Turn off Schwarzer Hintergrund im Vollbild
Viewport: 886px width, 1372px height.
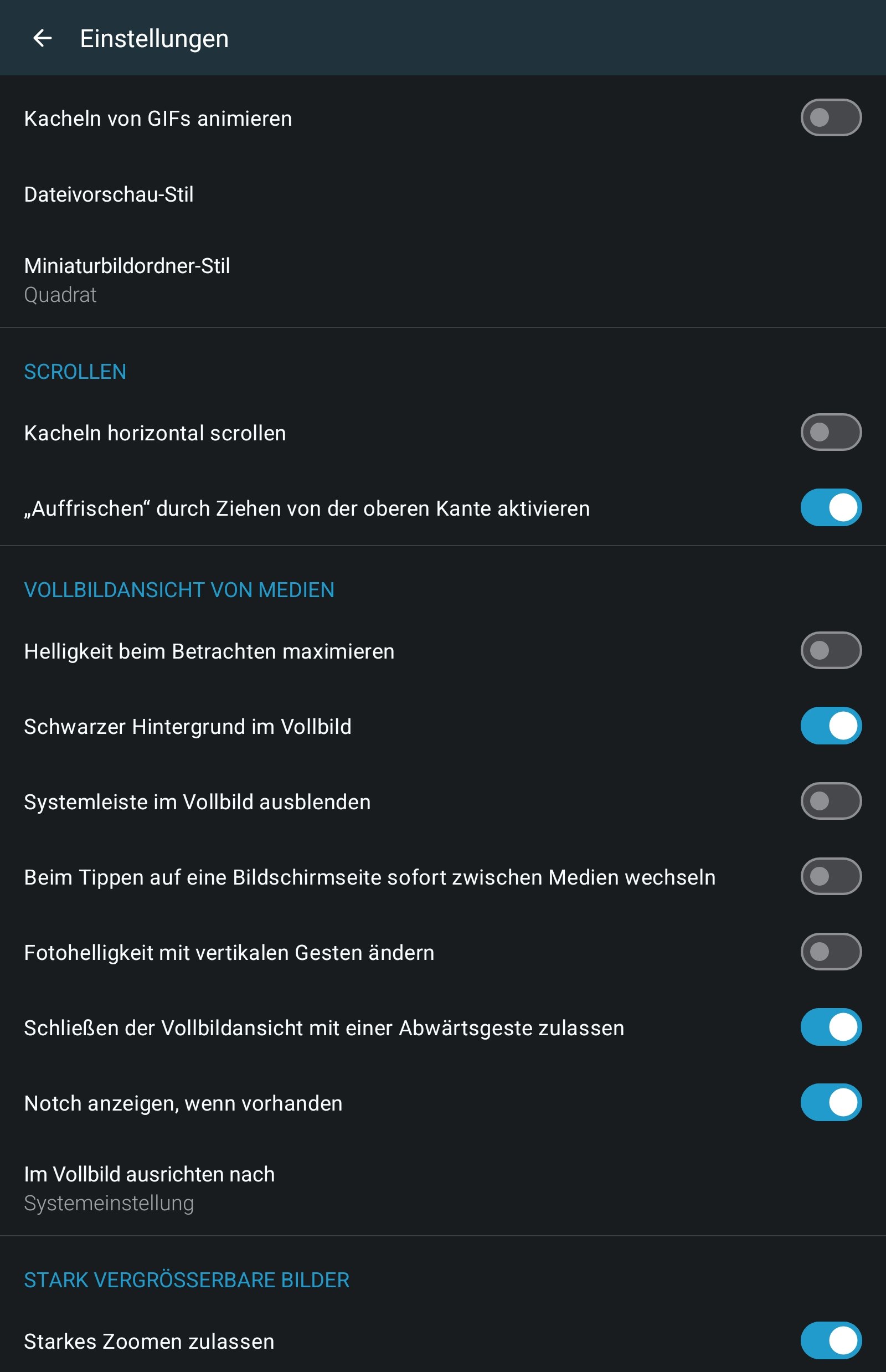pos(830,726)
